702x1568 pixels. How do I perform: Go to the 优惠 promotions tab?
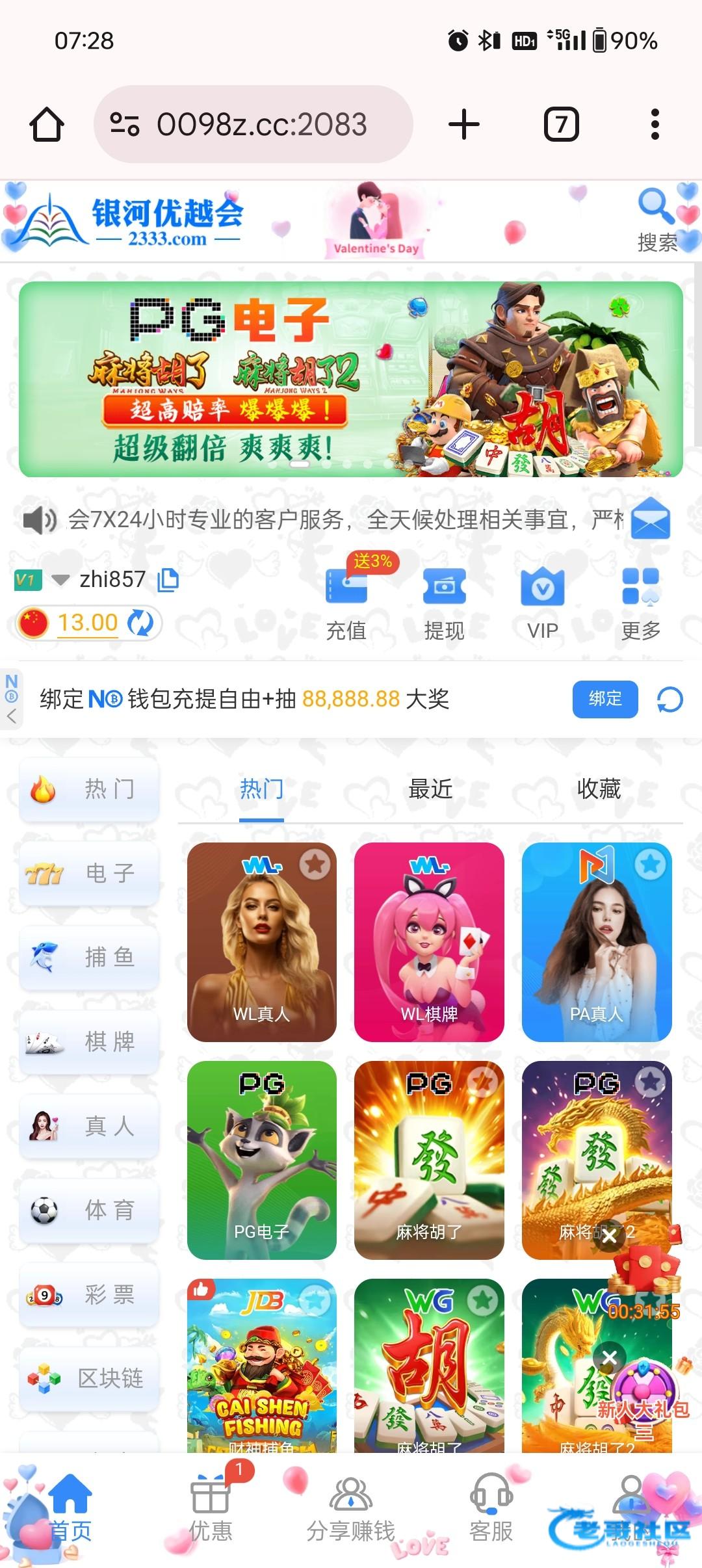pyautogui.click(x=211, y=1508)
